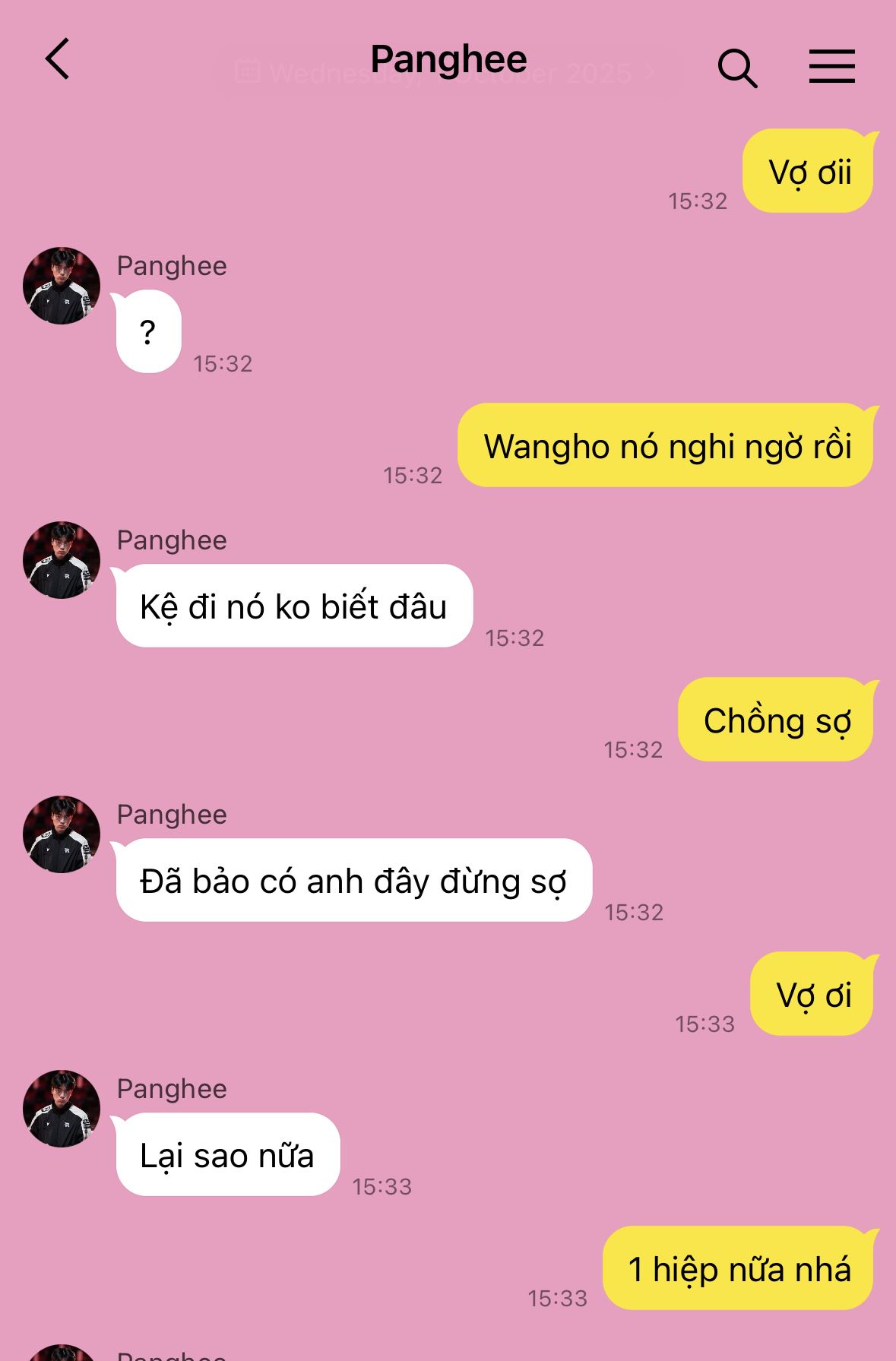Go back from Panghee chat
896x1361 pixels.
click(58, 59)
